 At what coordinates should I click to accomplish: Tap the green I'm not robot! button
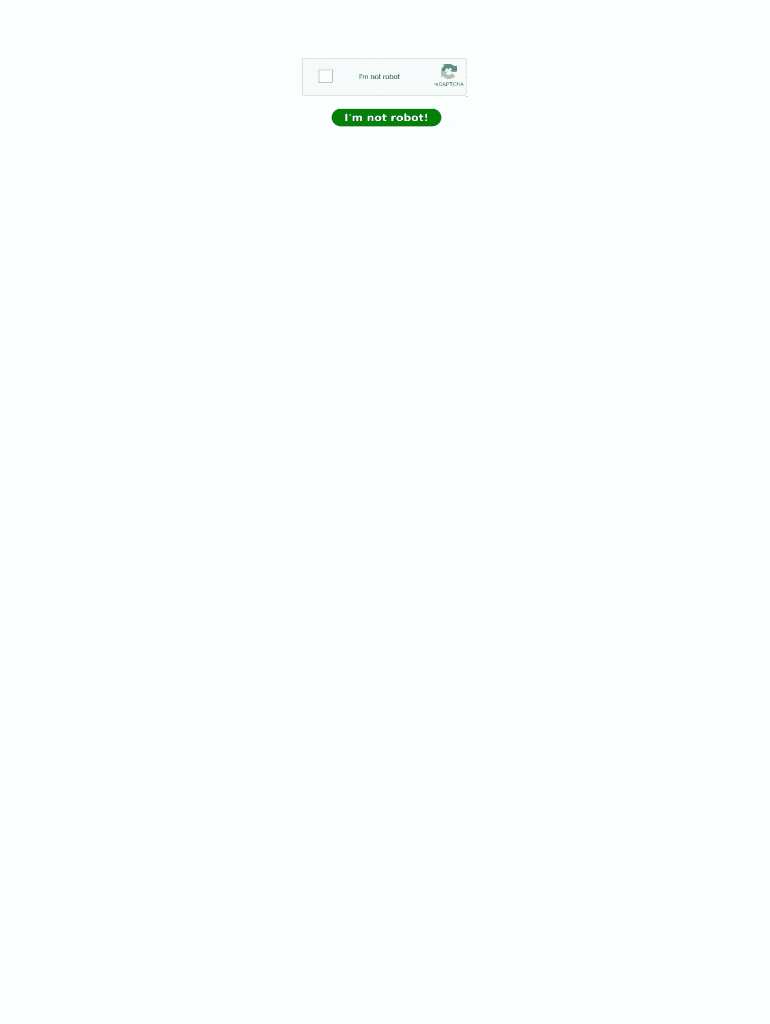point(386,118)
